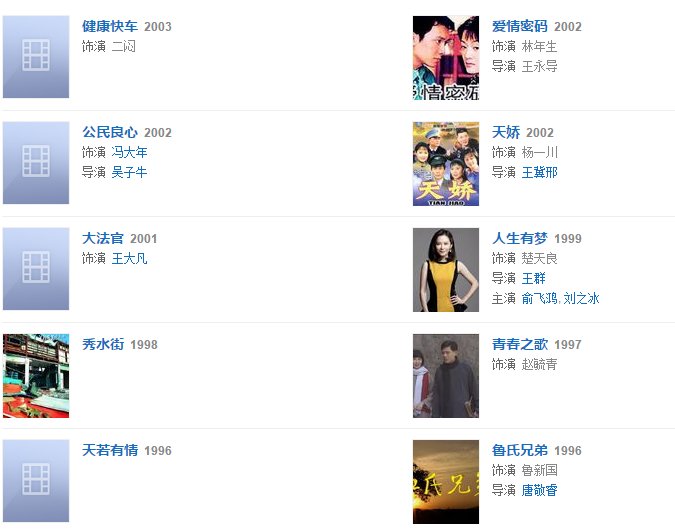Viewport: 675px width, 532px height.
Task: Open actor 刘之冰's page
Action: pos(582,298)
